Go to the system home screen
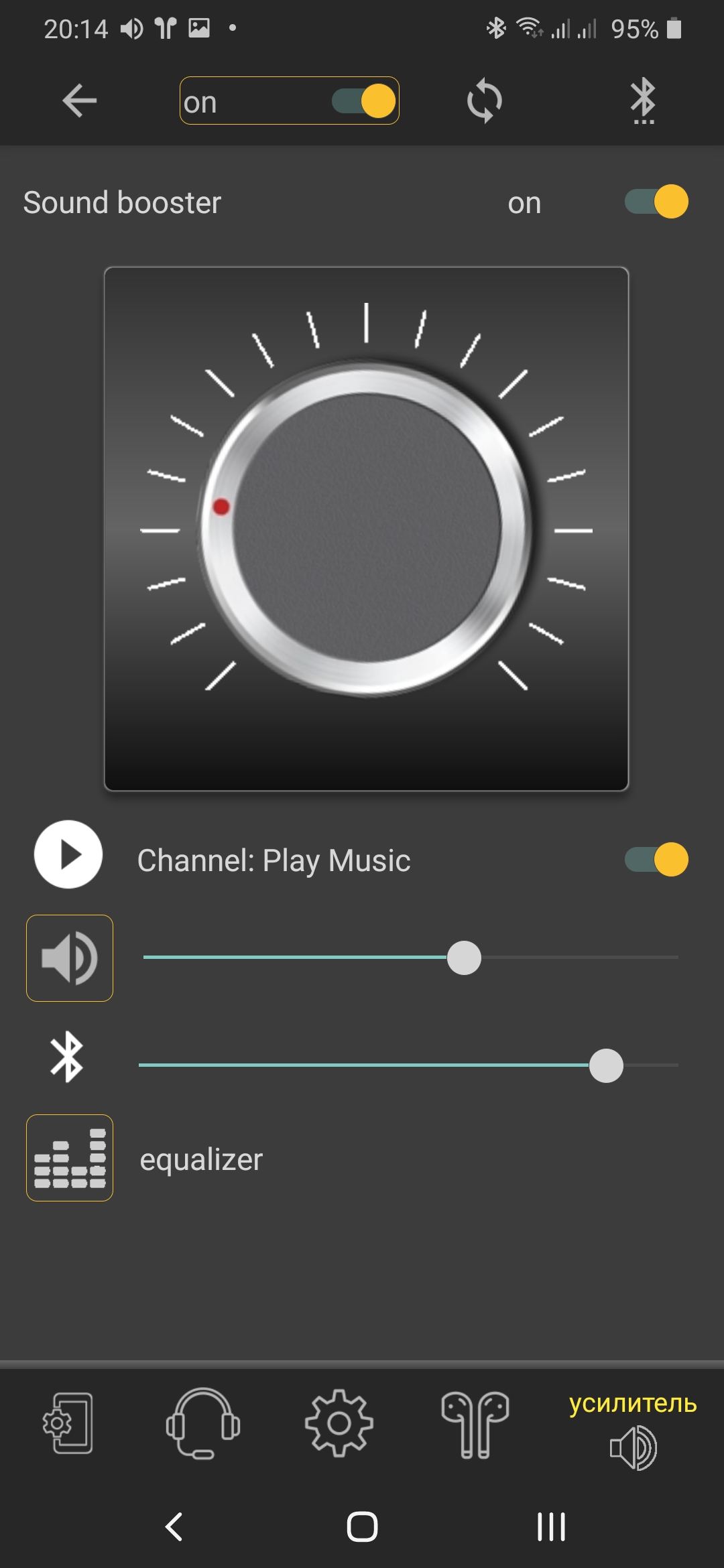Image resolution: width=724 pixels, height=1568 pixels. (x=362, y=1527)
